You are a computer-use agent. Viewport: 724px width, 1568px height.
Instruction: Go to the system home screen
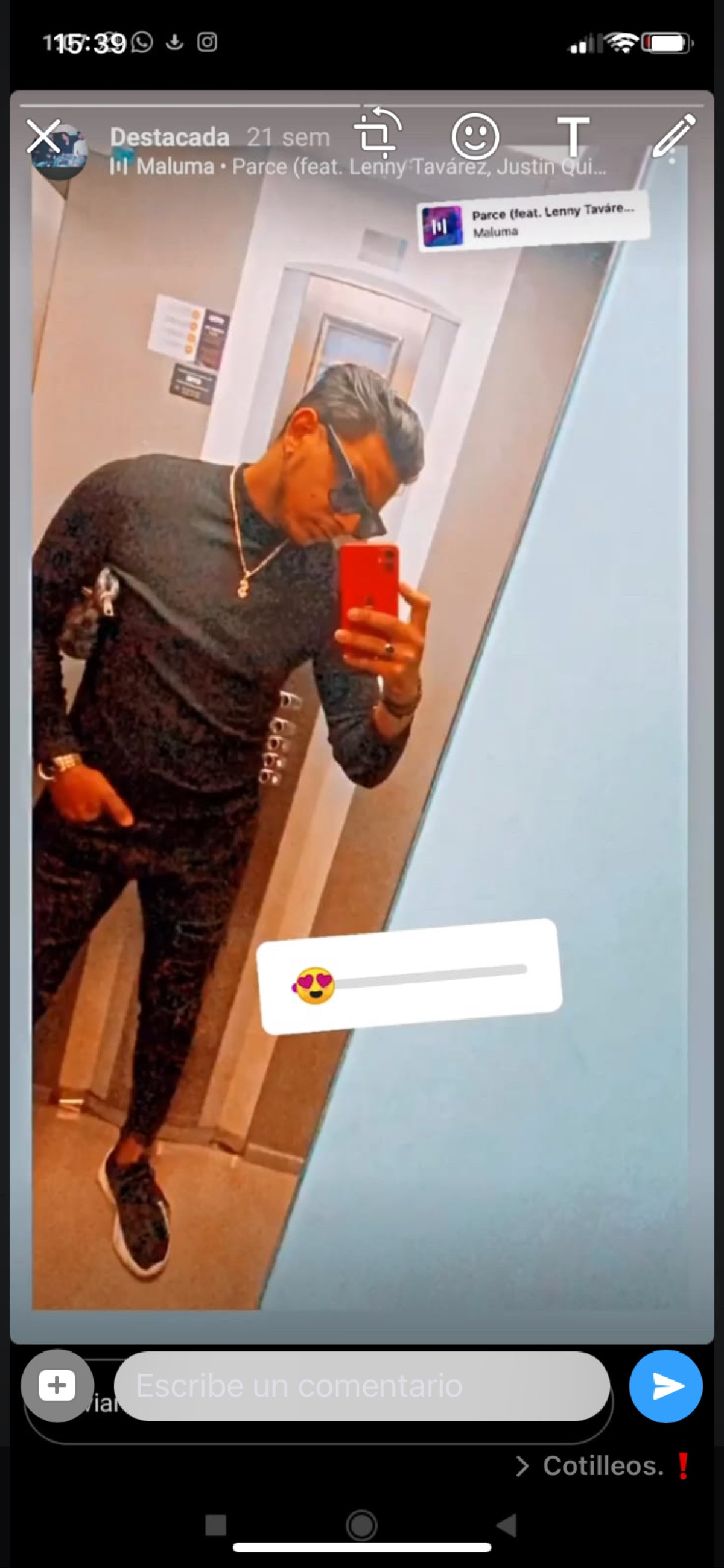pyautogui.click(x=361, y=1525)
